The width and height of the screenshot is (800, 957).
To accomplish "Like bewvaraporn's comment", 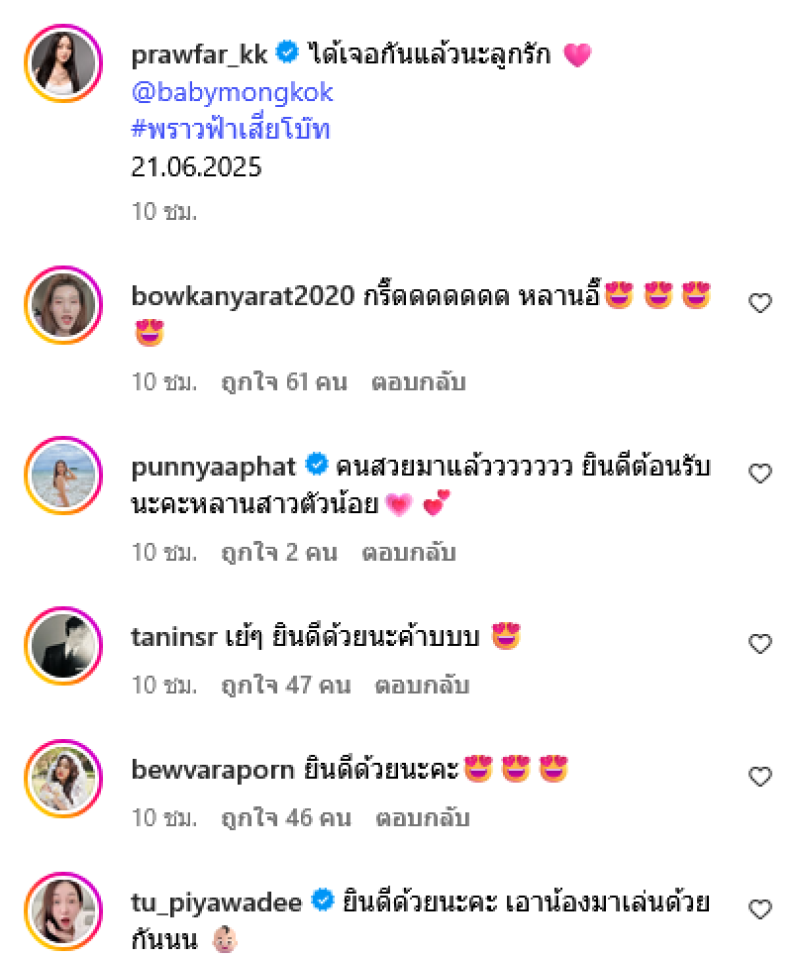I will coord(760,777).
